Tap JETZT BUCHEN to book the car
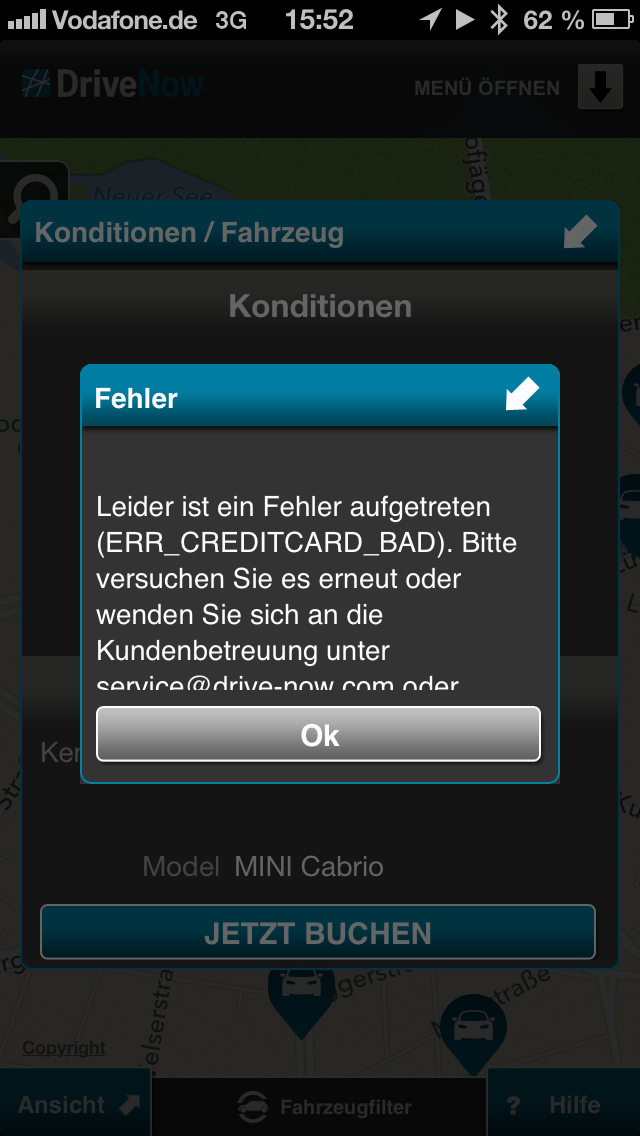The image size is (640, 1136). [318, 932]
